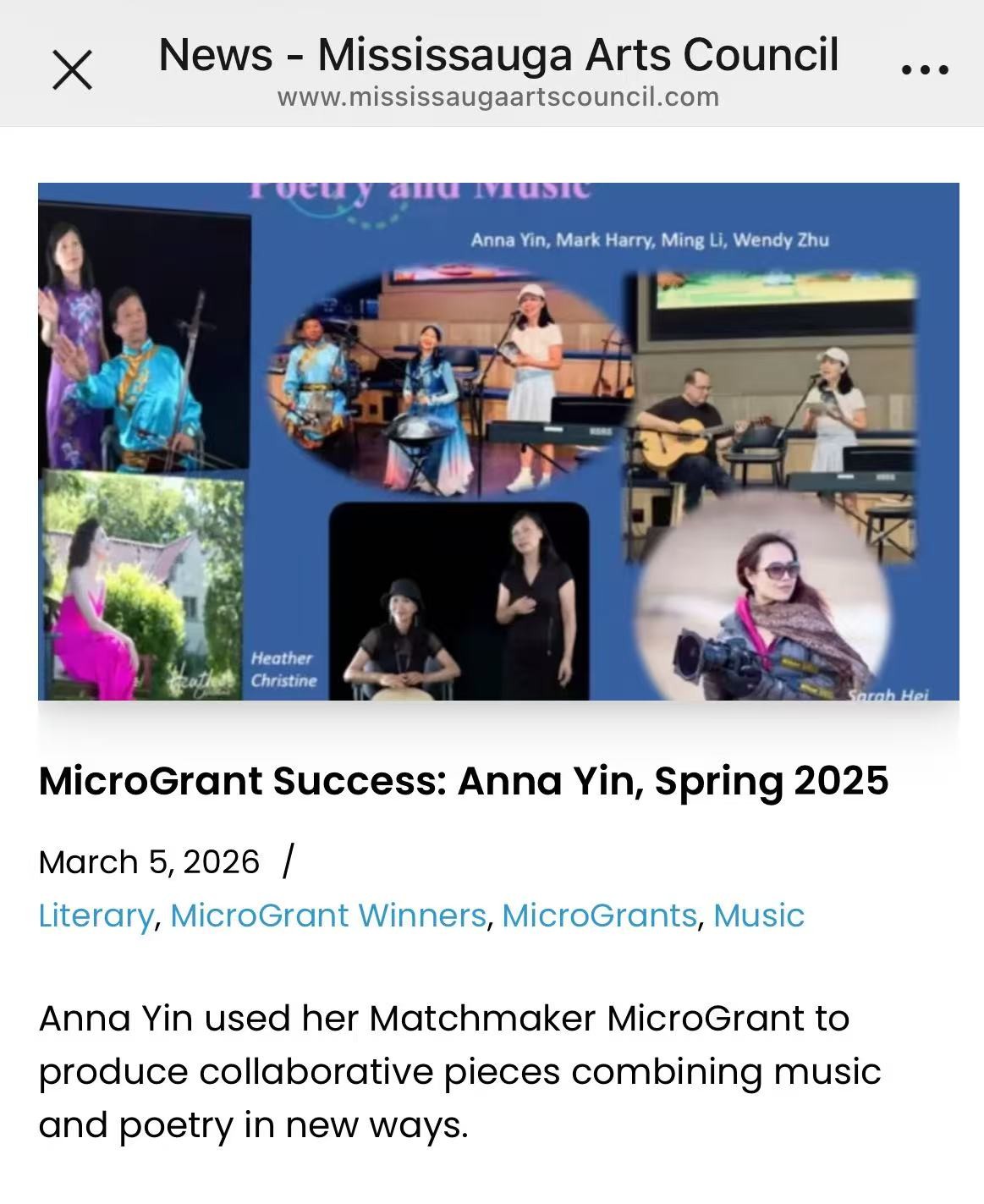Close the in-app browser page

coord(72,69)
